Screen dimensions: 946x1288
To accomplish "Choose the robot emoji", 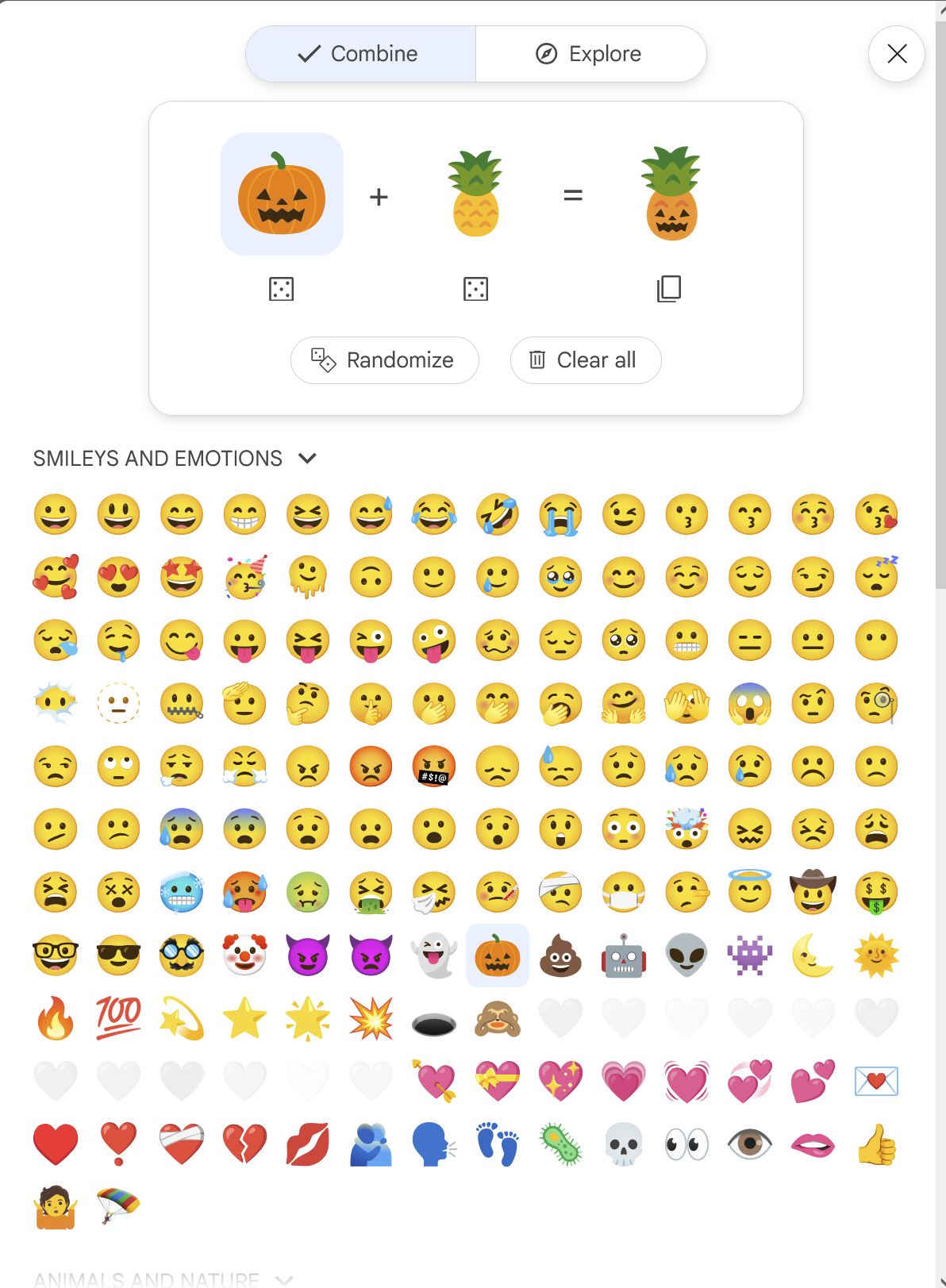I will pos(624,955).
